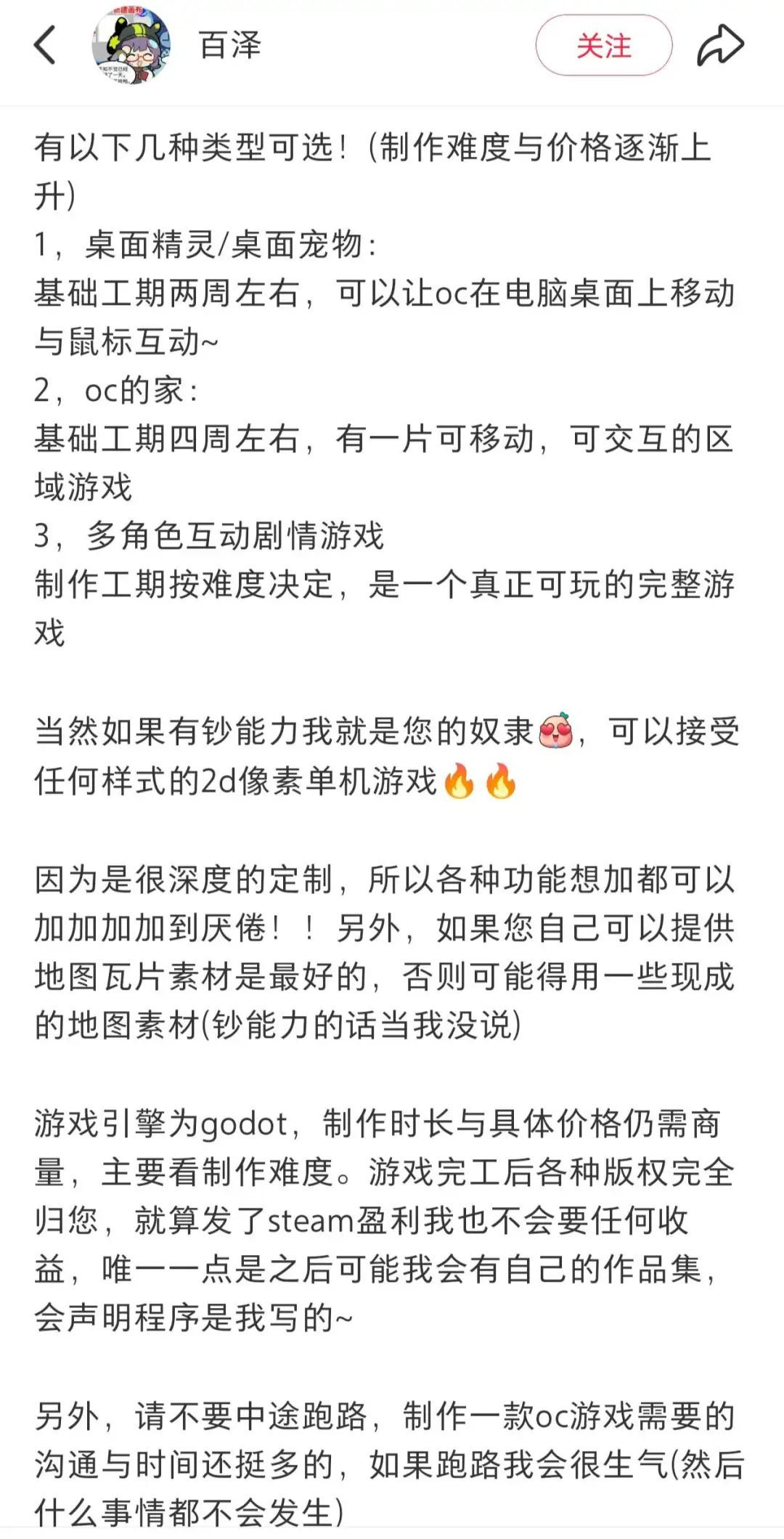Share this post
The height and width of the screenshot is (1539, 784).
click(x=720, y=46)
